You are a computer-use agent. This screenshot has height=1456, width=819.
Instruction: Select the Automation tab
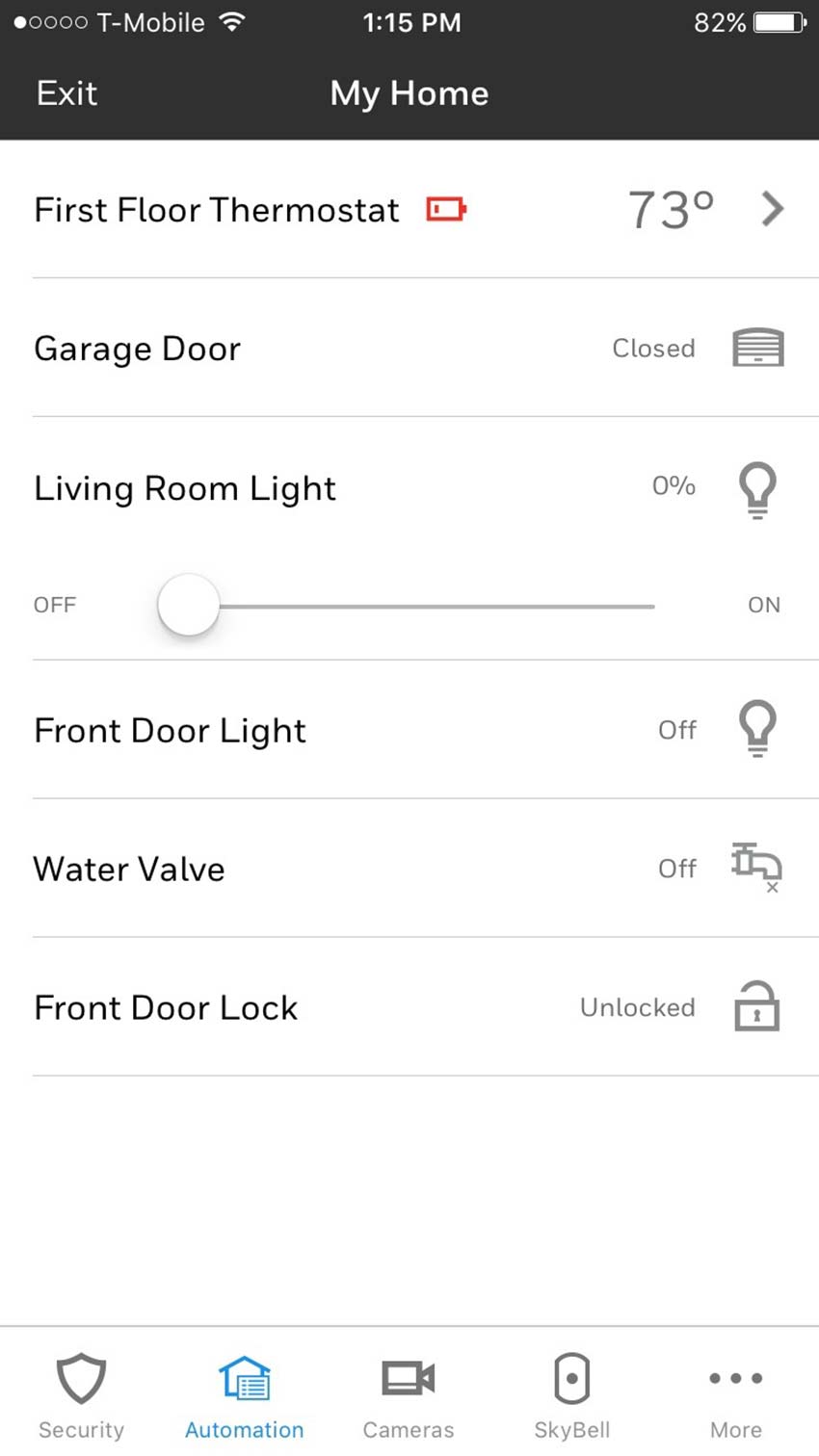point(245,1395)
